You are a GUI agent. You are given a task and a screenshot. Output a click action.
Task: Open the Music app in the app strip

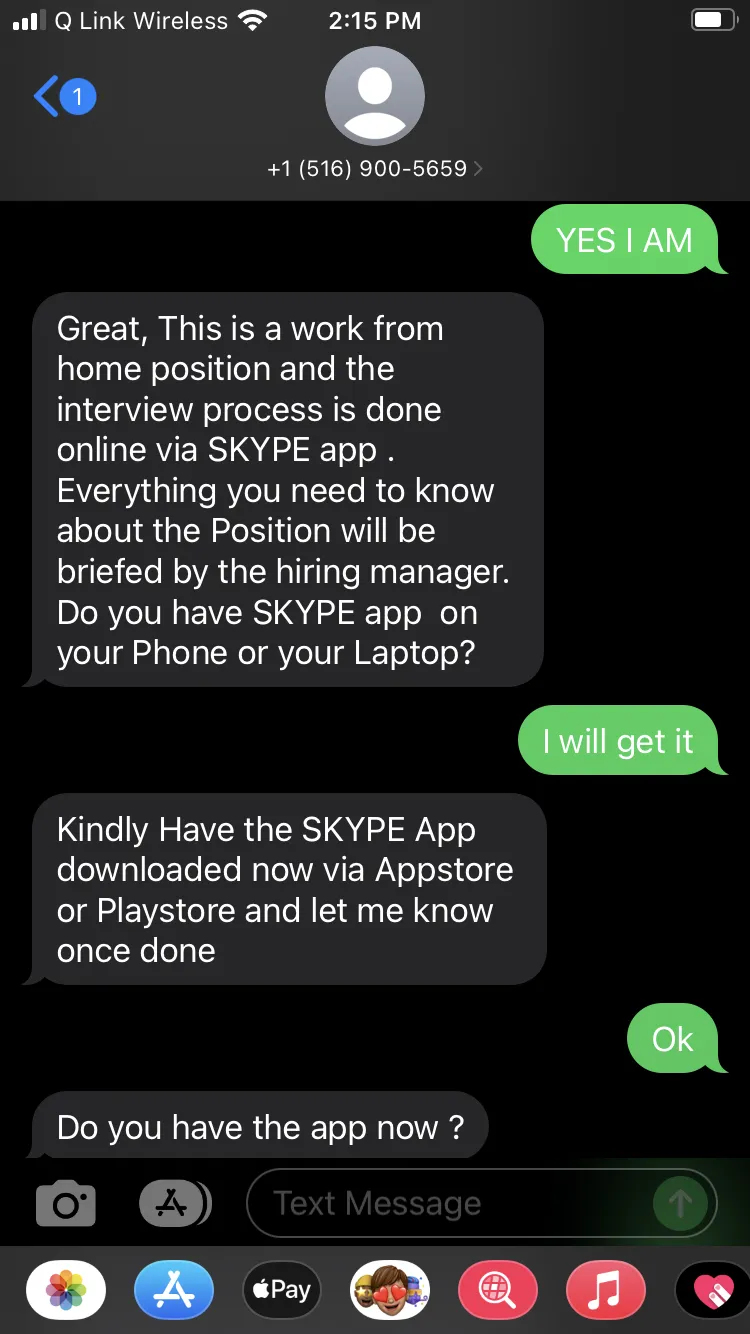606,1290
